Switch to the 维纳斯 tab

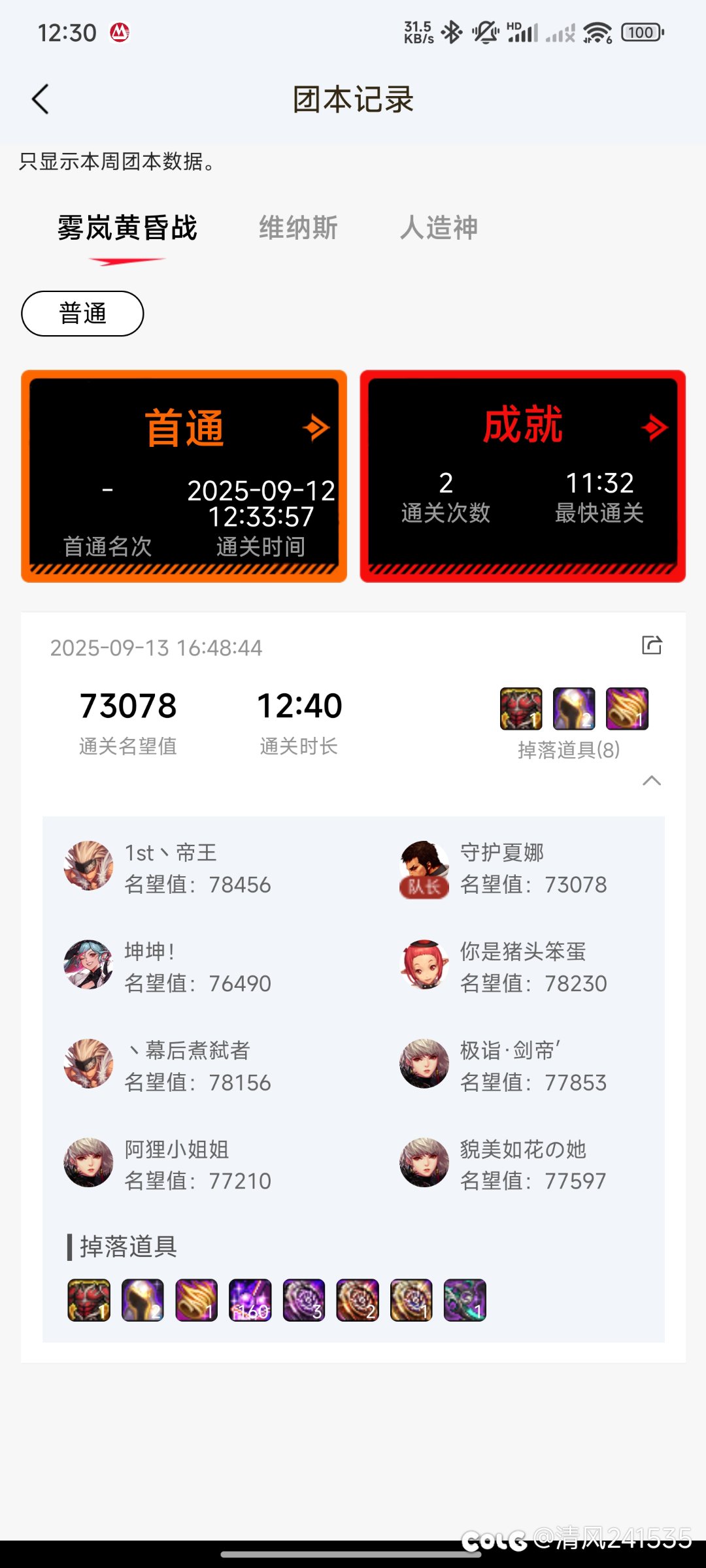[298, 228]
